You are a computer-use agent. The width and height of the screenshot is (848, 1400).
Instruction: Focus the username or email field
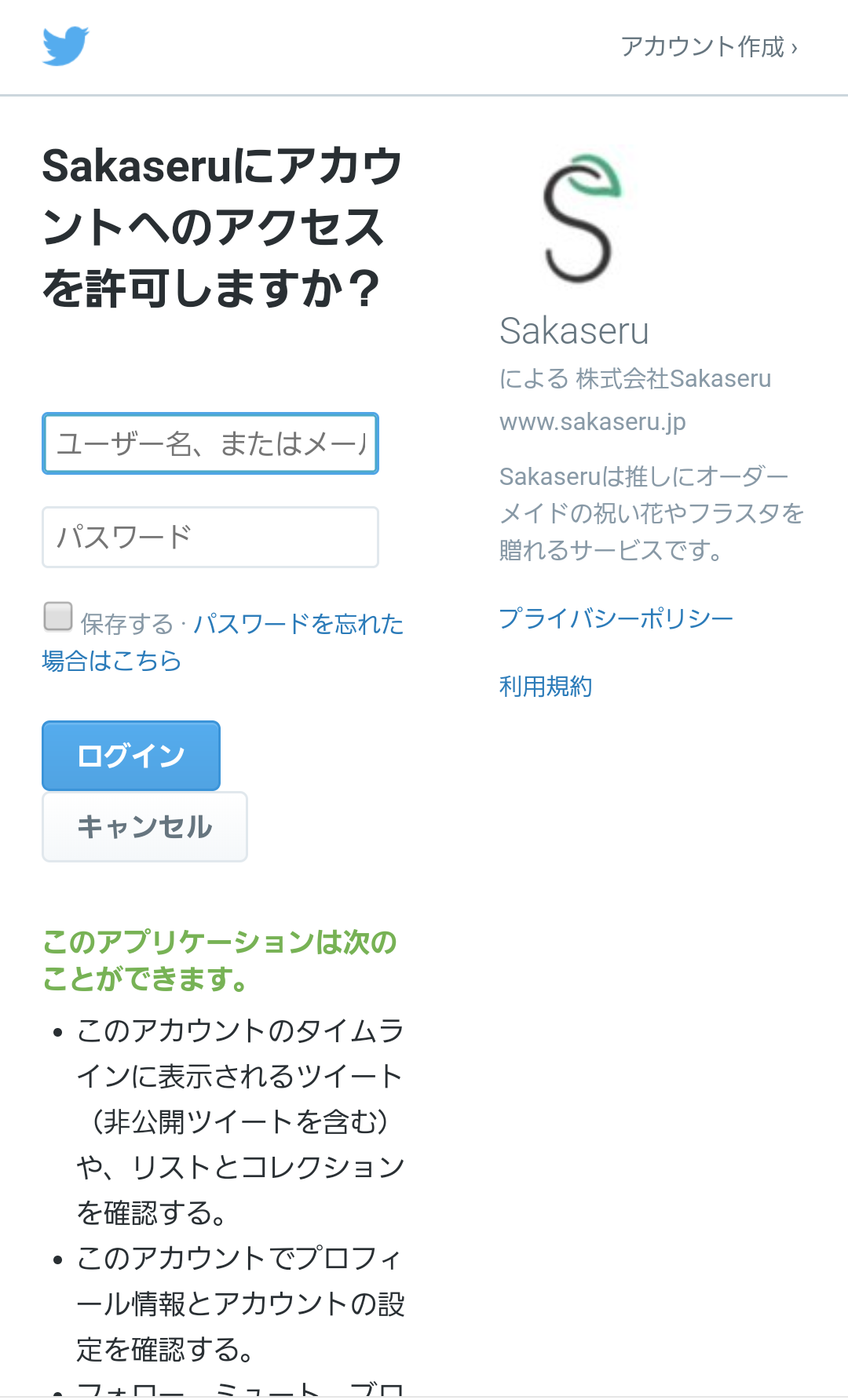[210, 443]
